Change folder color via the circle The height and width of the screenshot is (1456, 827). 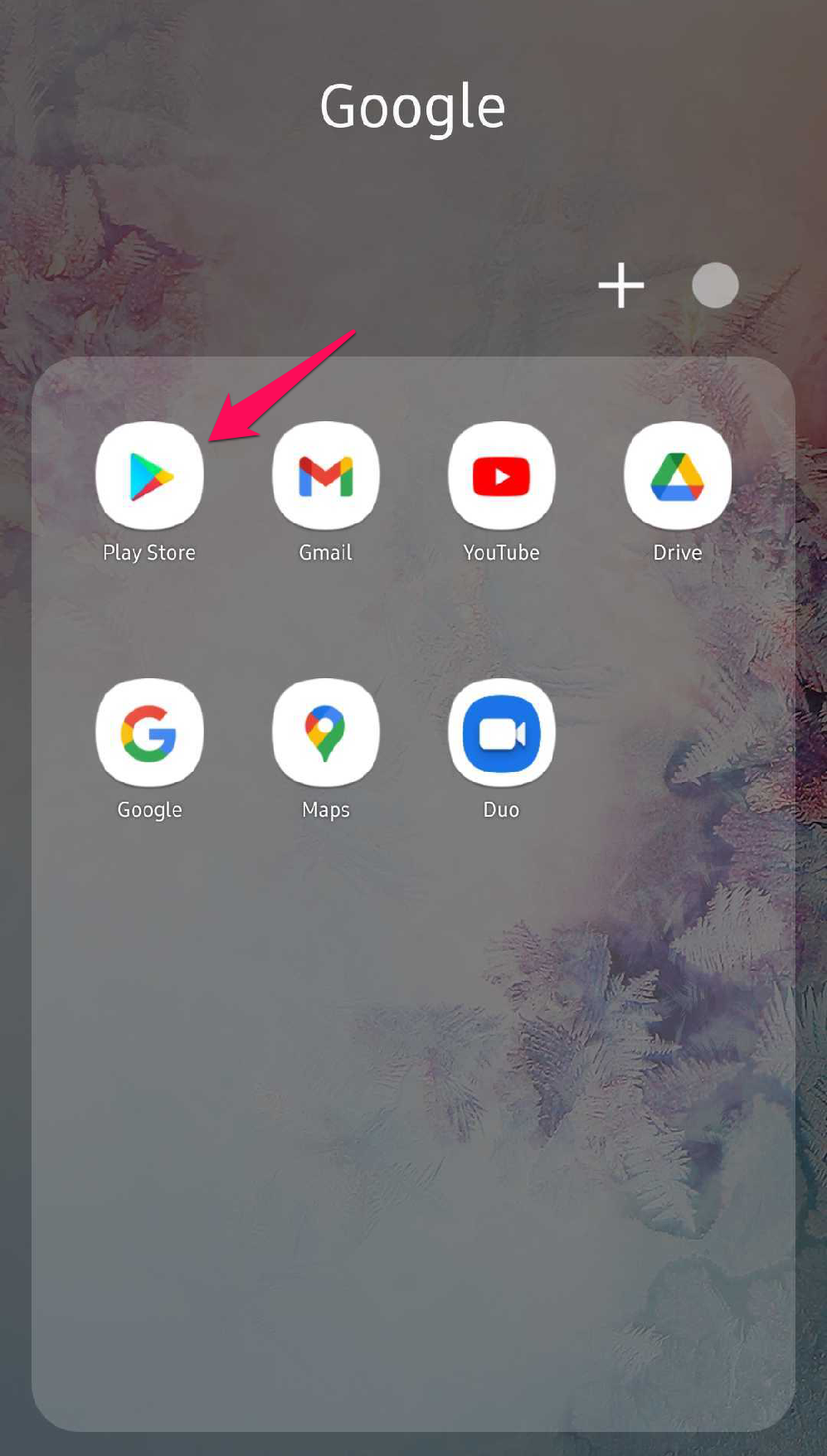pos(715,285)
